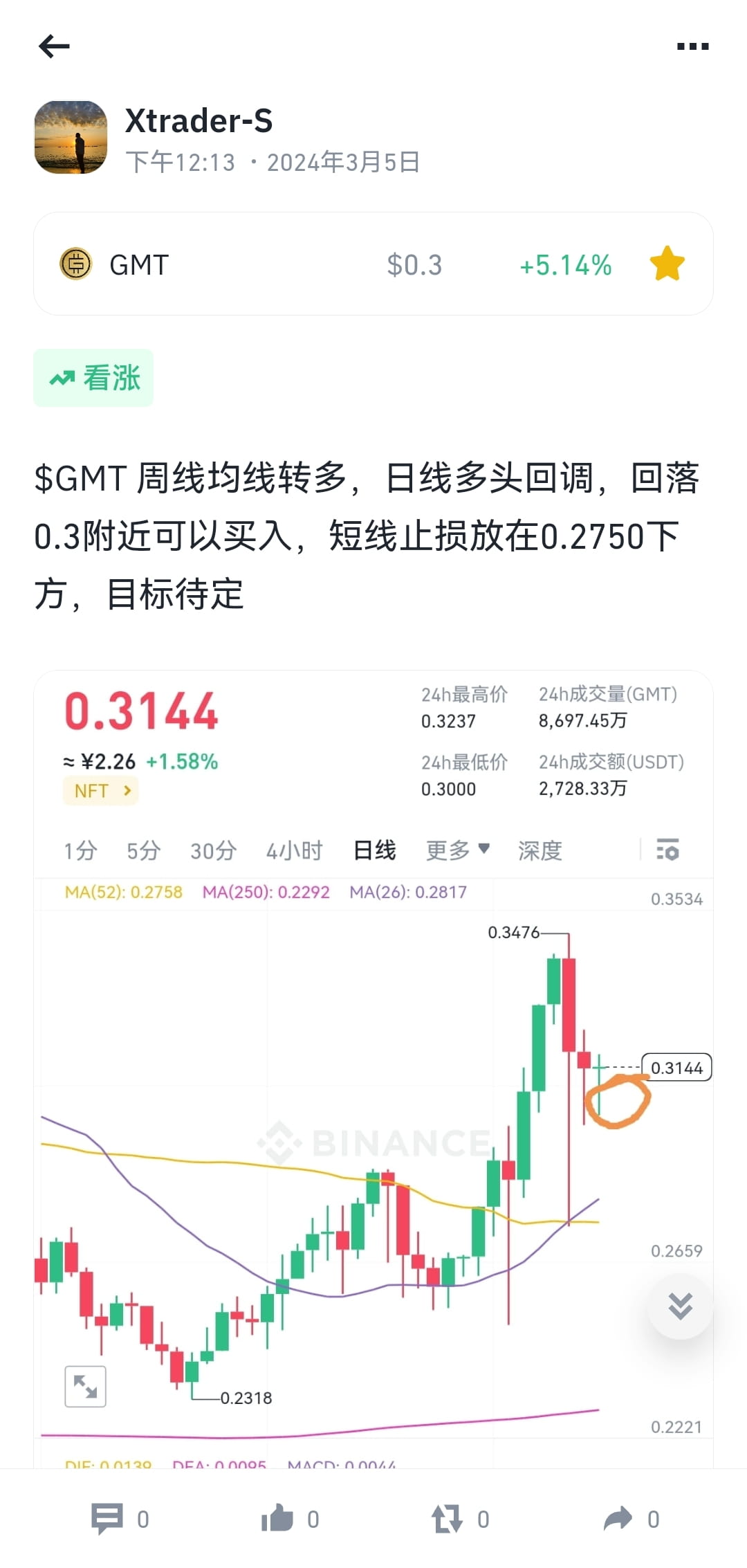
Task: Switch to the 30分 timeframe tab
Action: 212,850
